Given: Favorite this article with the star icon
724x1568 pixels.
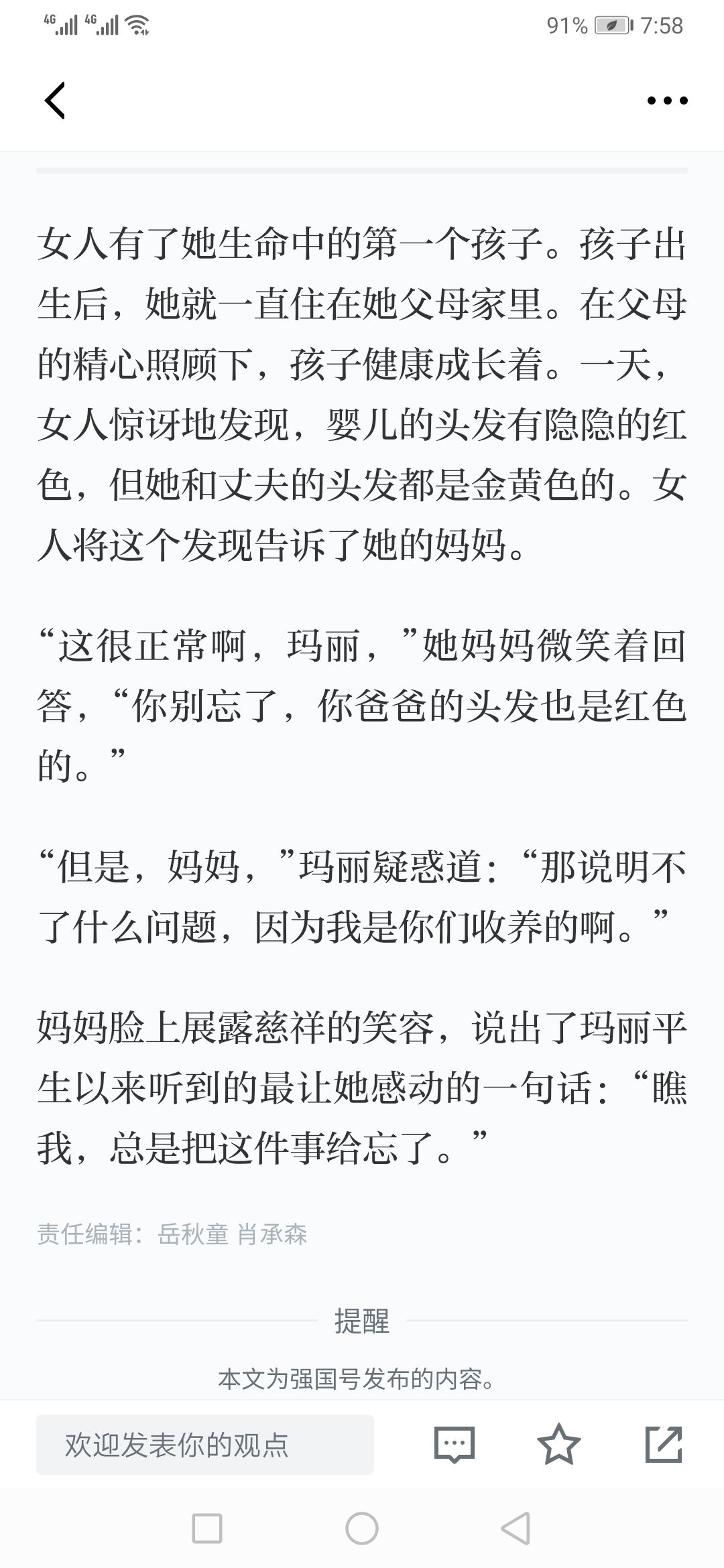Looking at the screenshot, I should tap(559, 1444).
